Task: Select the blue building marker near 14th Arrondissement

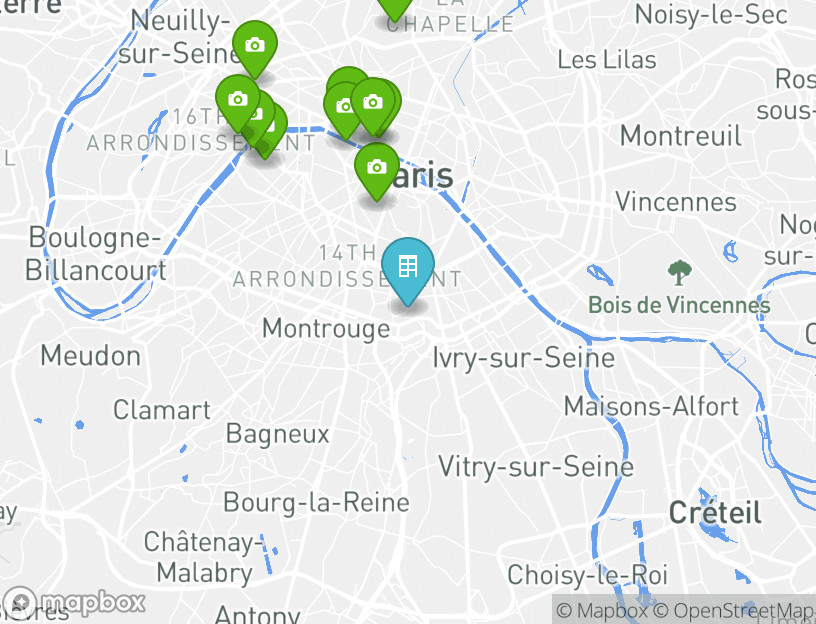Action: tap(407, 267)
